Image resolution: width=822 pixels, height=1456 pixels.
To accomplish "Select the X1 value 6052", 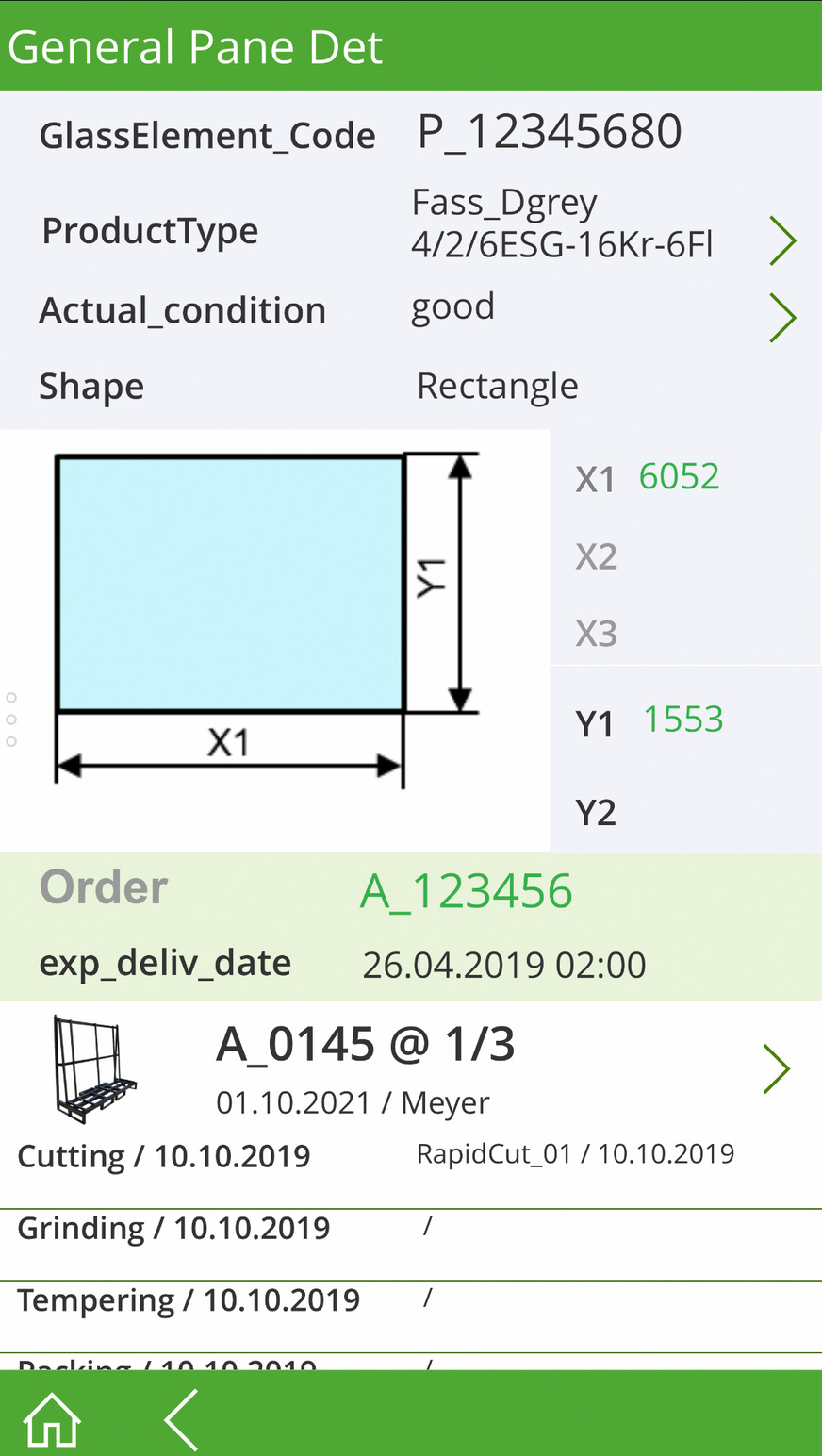I will point(680,476).
